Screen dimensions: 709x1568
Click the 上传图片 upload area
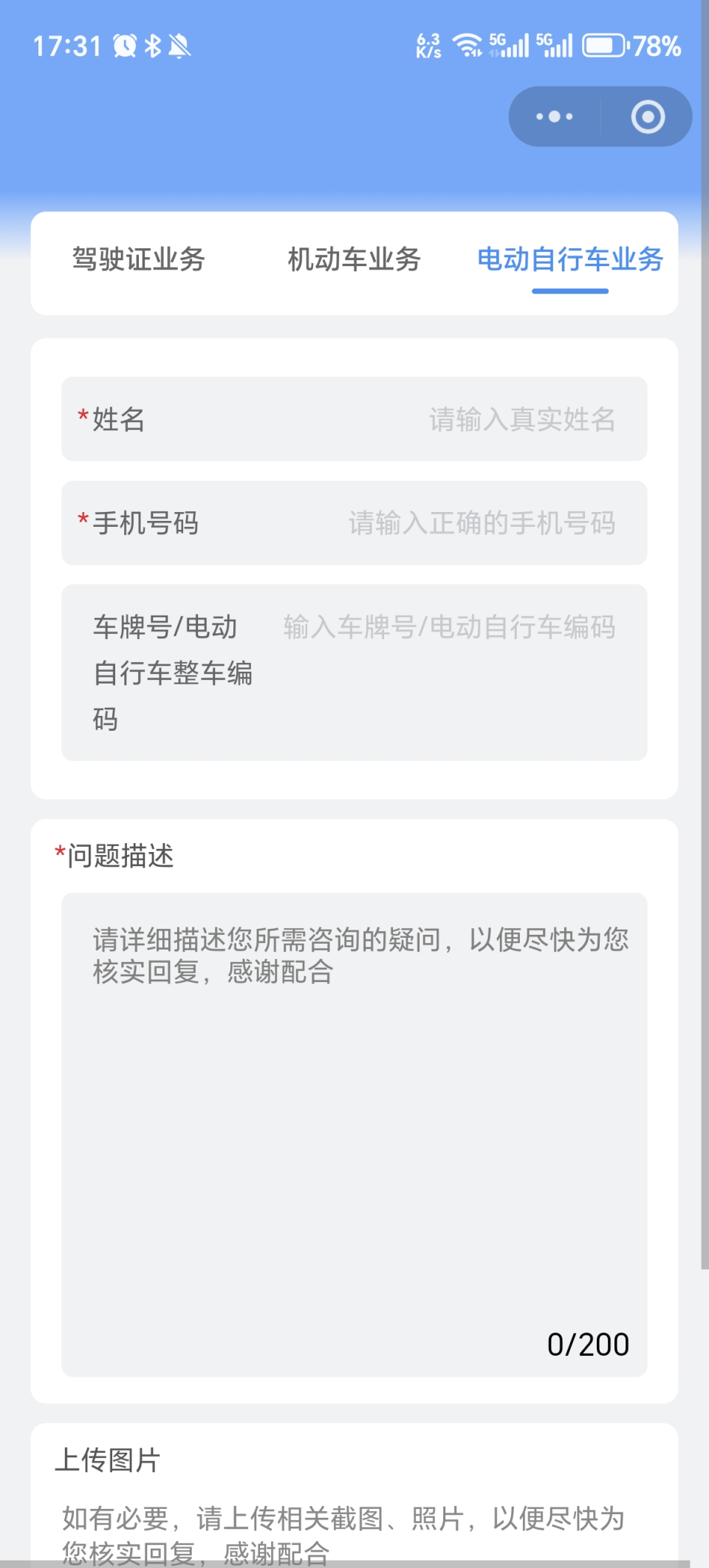(x=109, y=1459)
